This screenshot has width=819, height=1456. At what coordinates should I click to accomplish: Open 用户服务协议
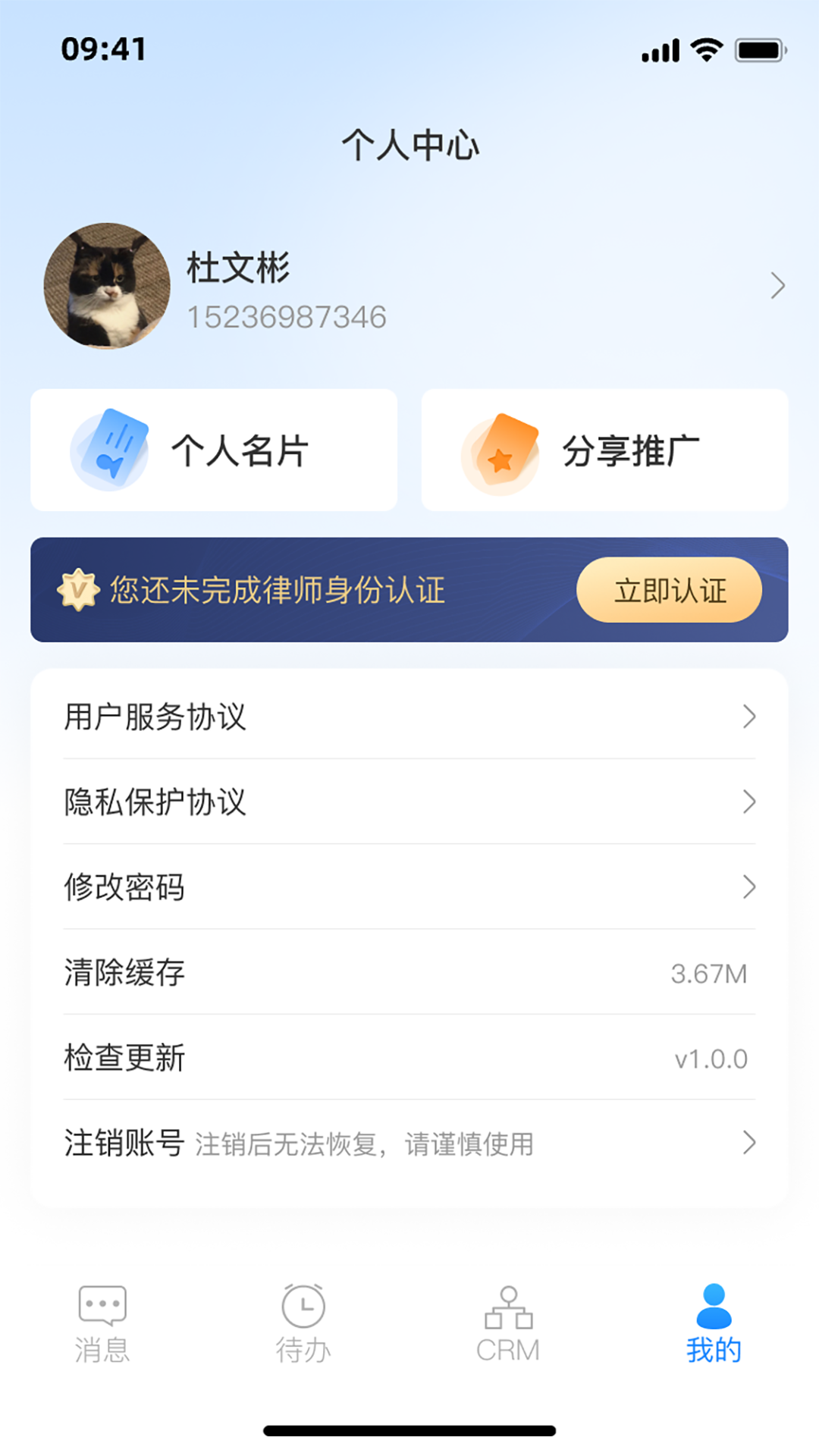pos(409,717)
